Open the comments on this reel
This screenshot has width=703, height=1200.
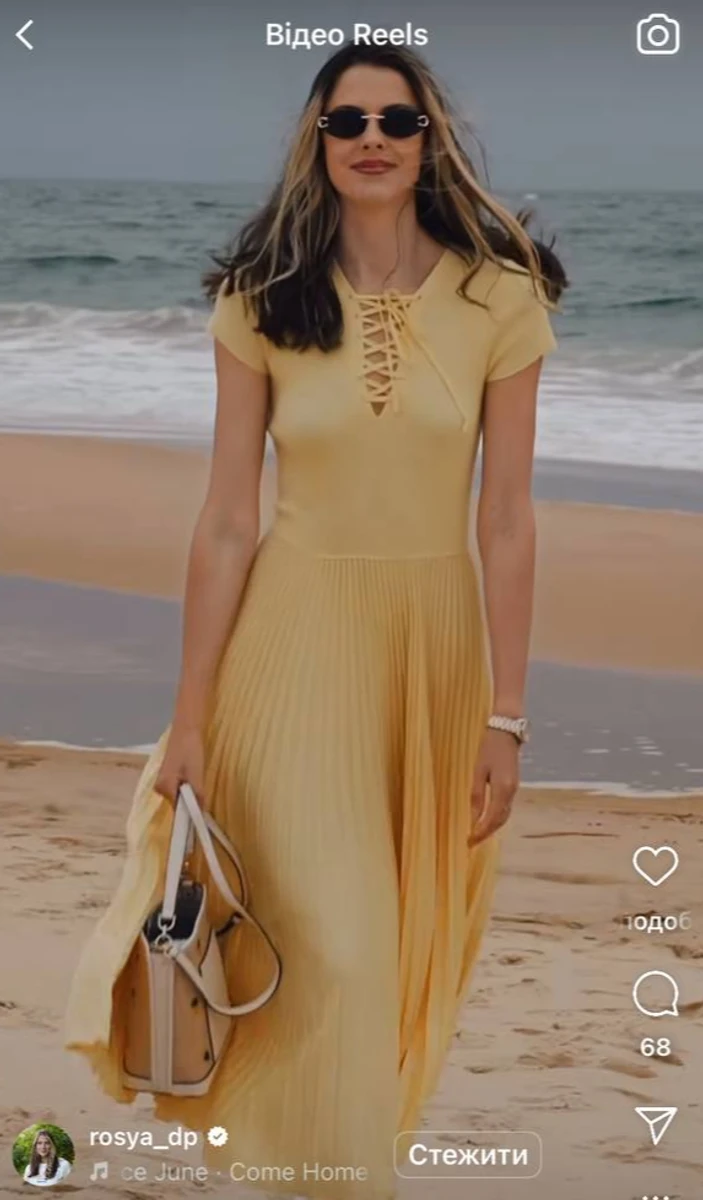(655, 994)
